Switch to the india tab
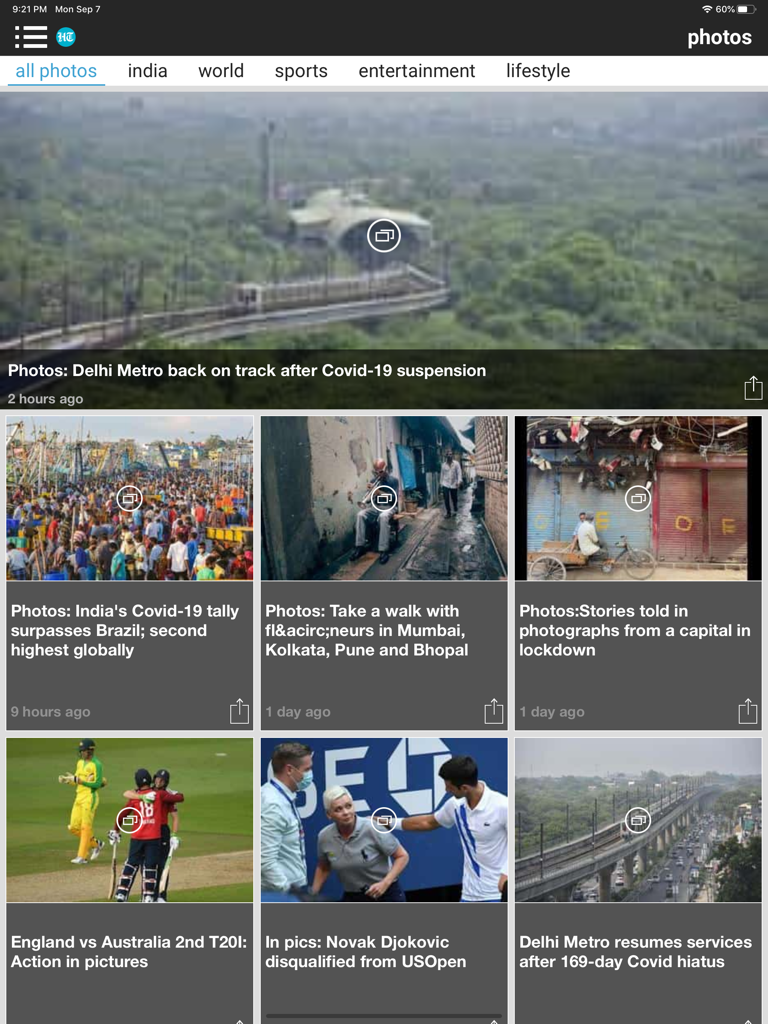The width and height of the screenshot is (768, 1024). 147,71
